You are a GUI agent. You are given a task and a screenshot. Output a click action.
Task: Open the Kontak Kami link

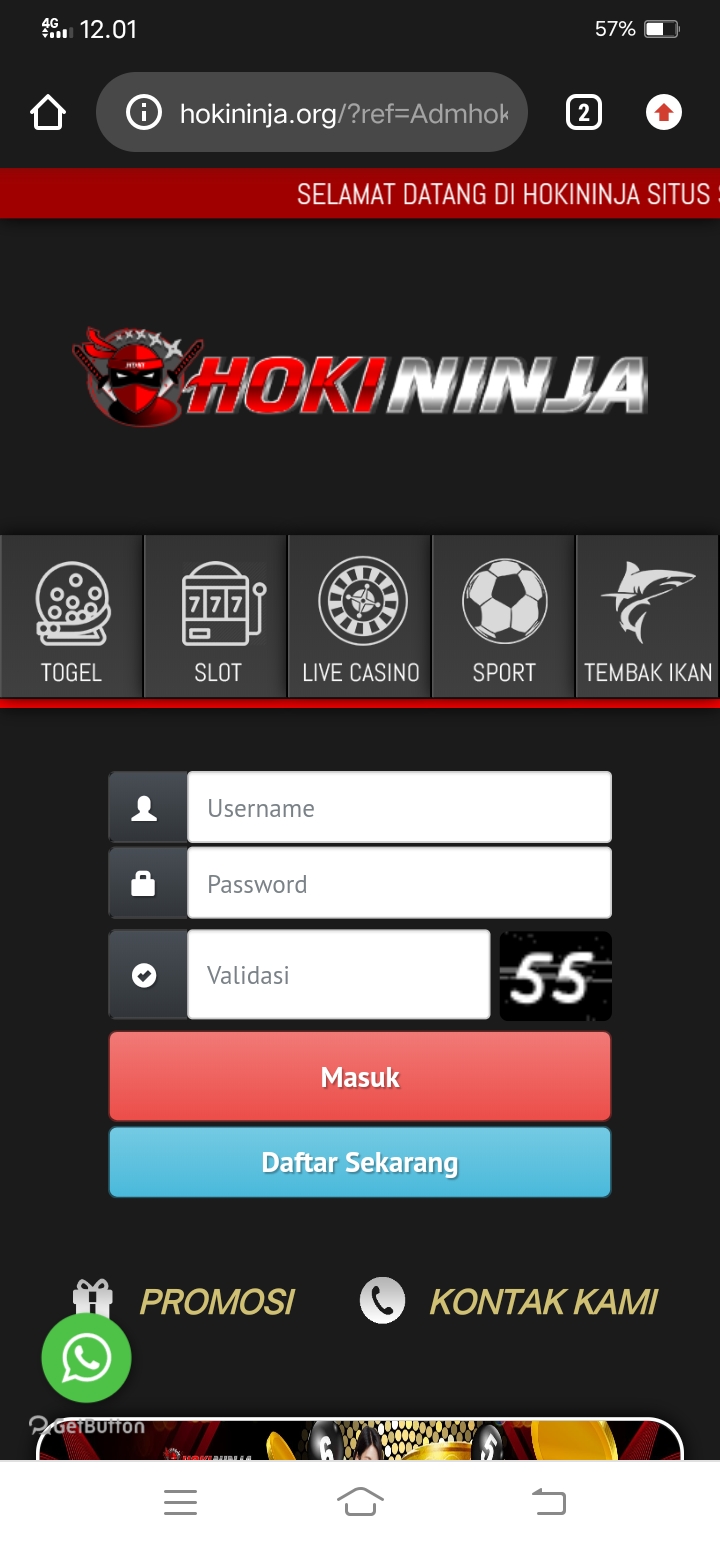[x=542, y=1302]
